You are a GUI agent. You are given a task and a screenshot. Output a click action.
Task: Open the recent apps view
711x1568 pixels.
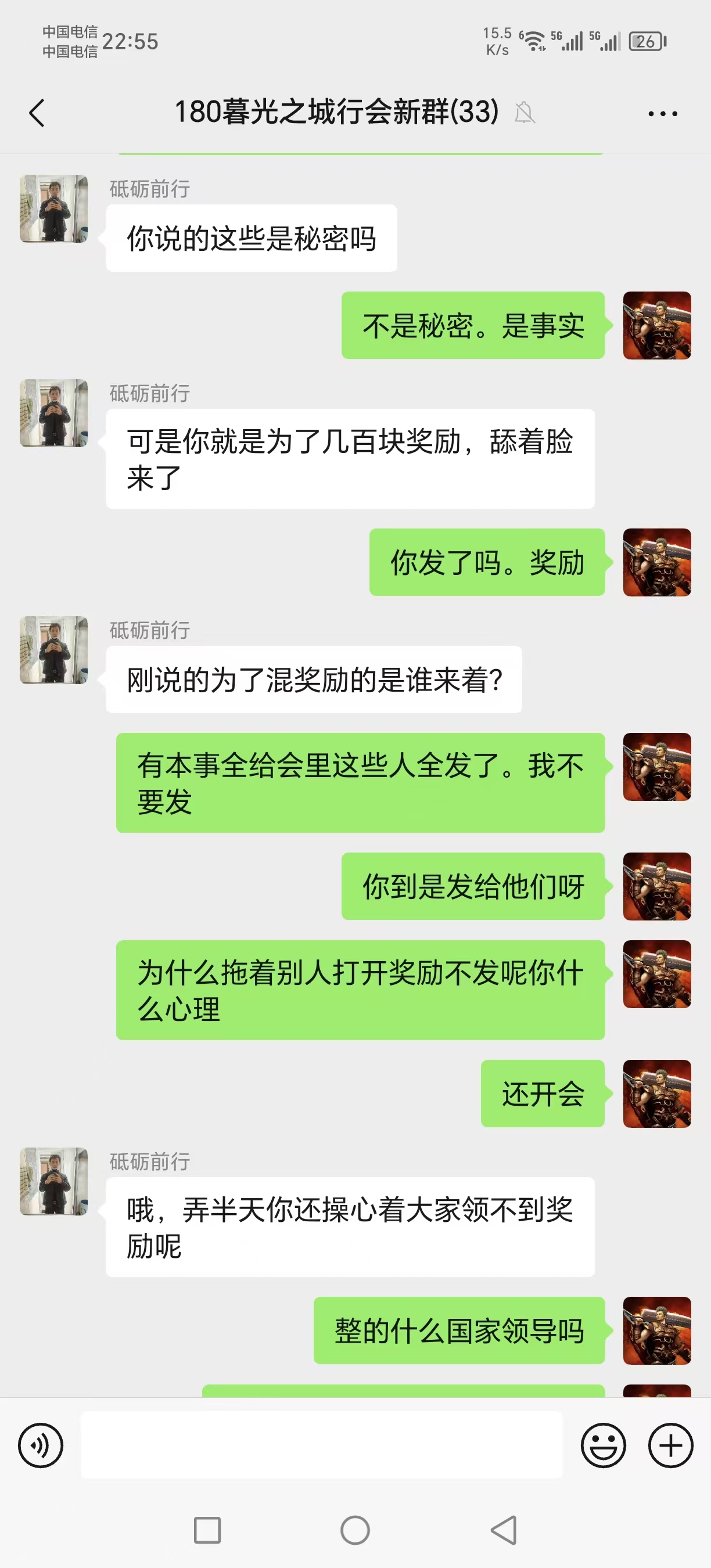pos(207,1530)
